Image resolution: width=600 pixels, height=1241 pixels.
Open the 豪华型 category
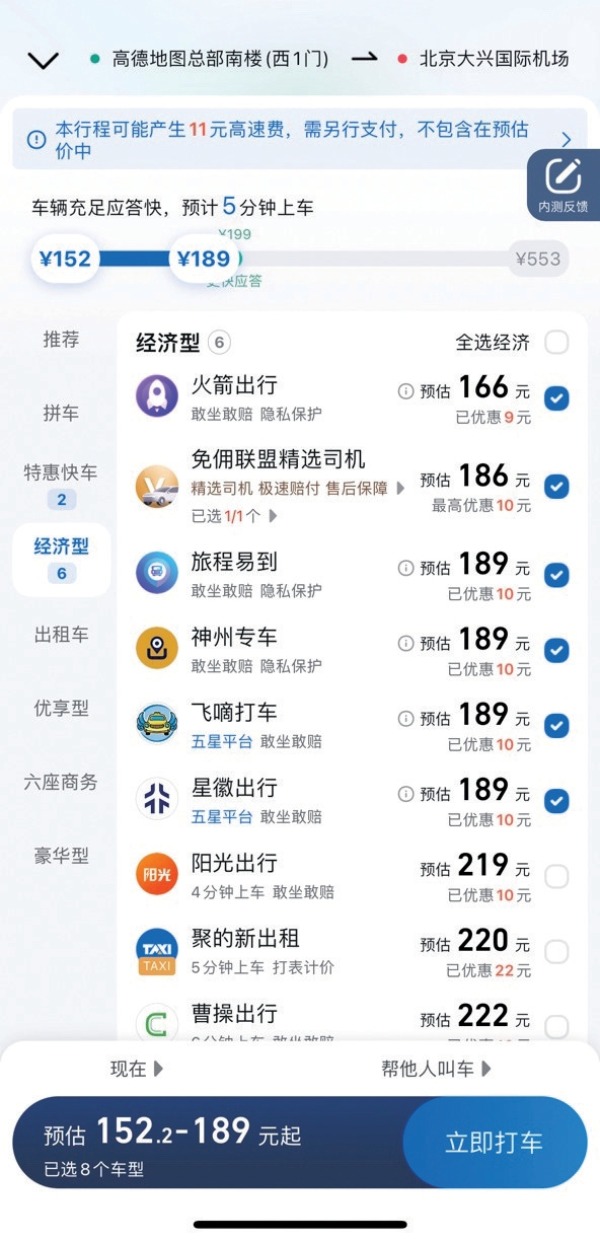coord(61,856)
